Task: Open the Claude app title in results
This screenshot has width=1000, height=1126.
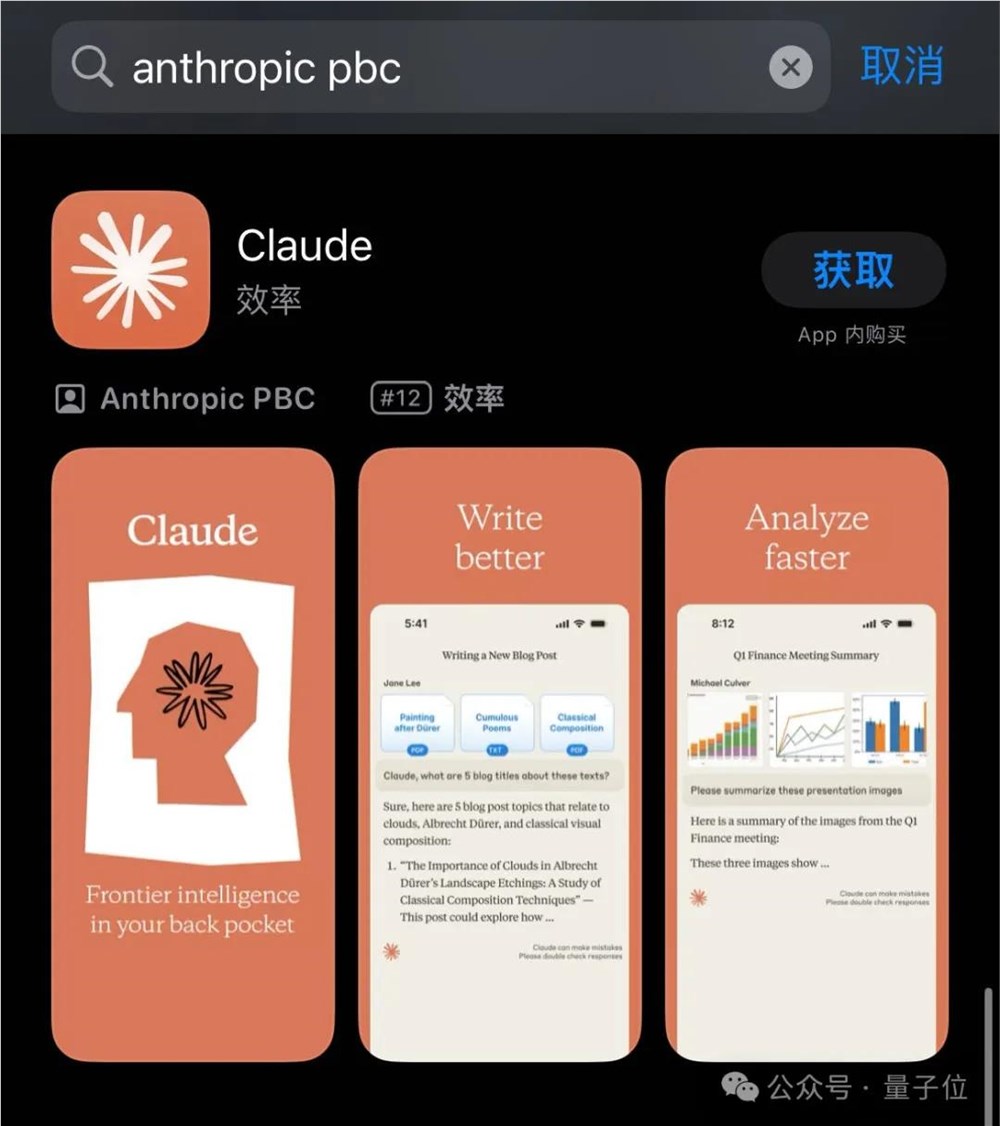Action: pyautogui.click(x=305, y=246)
